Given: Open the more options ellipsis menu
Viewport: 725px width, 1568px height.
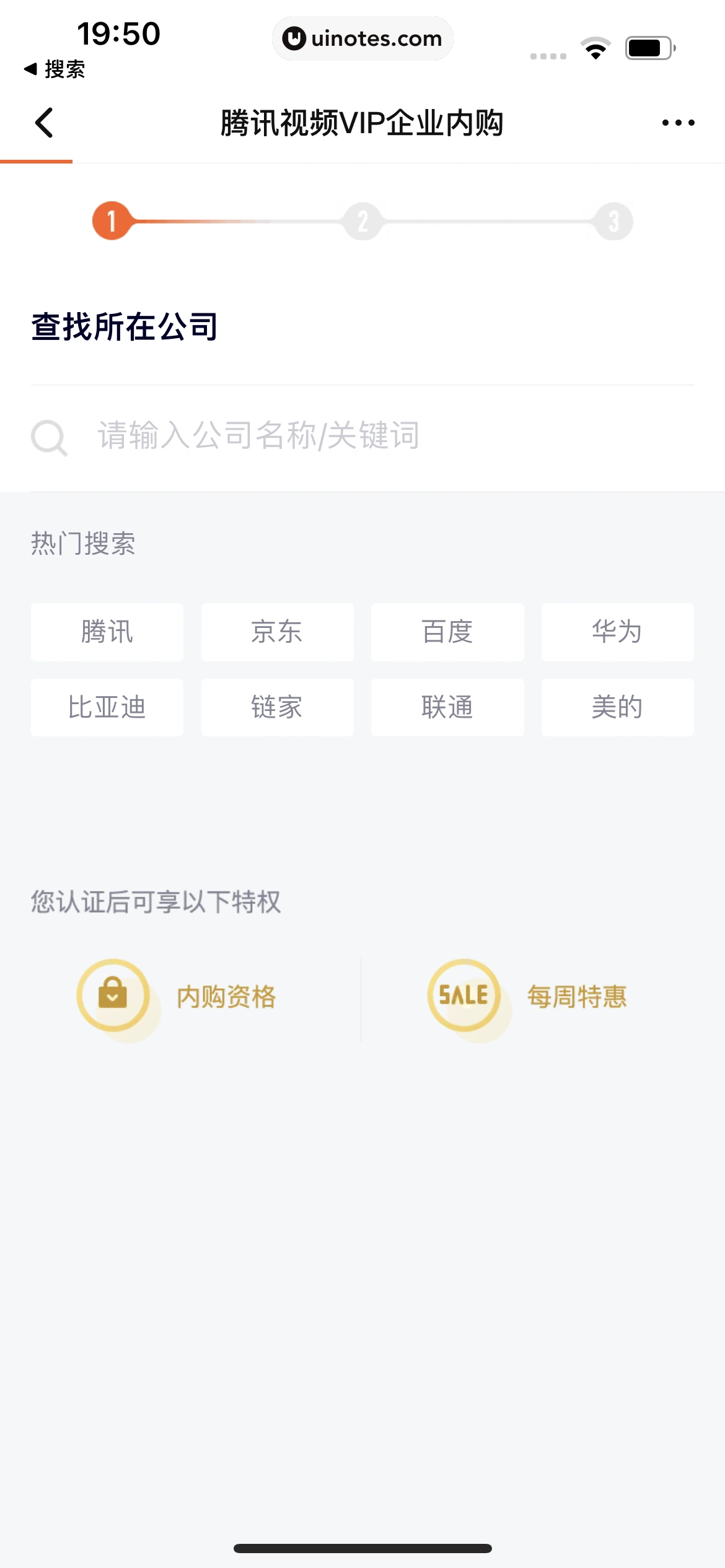Looking at the screenshot, I should pos(677,122).
